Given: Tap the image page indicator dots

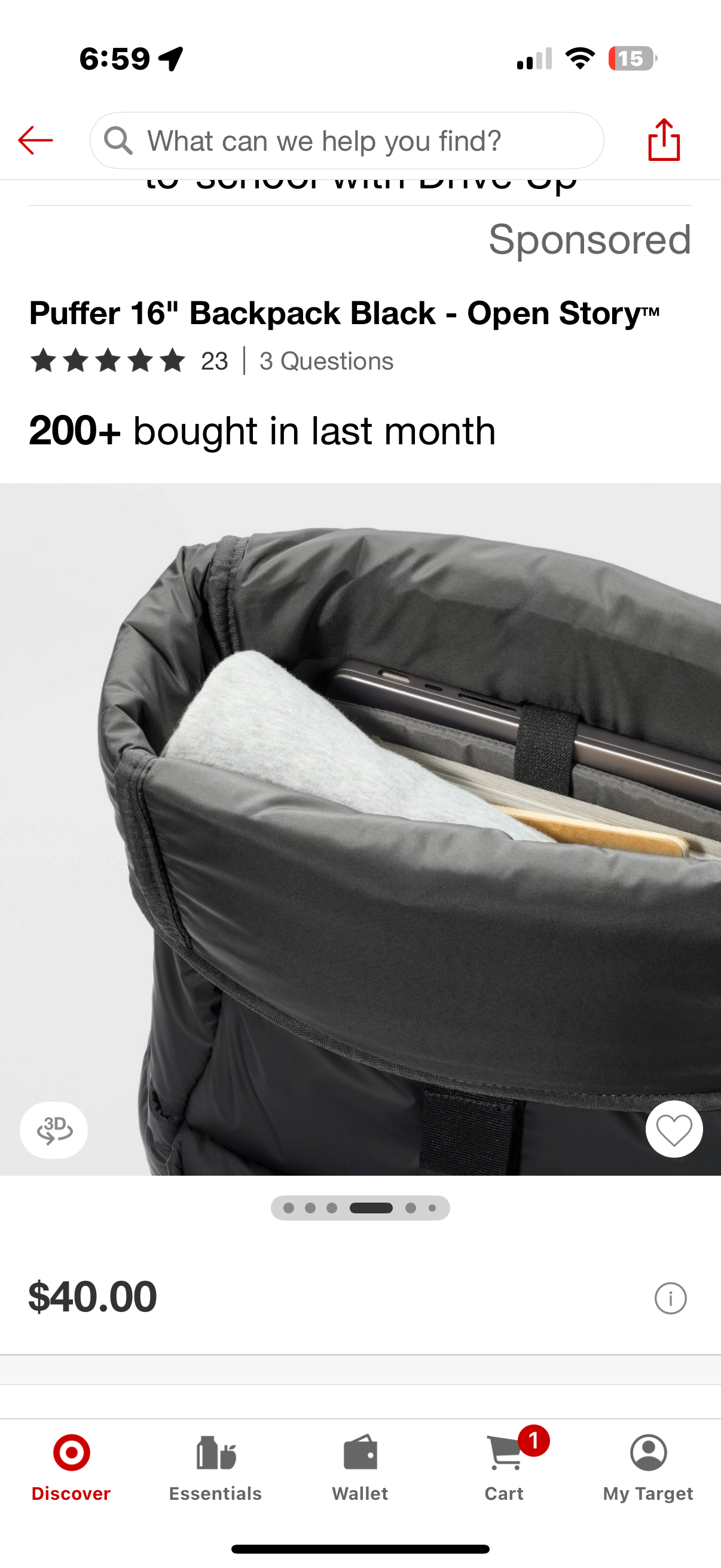Looking at the screenshot, I should tap(360, 1207).
